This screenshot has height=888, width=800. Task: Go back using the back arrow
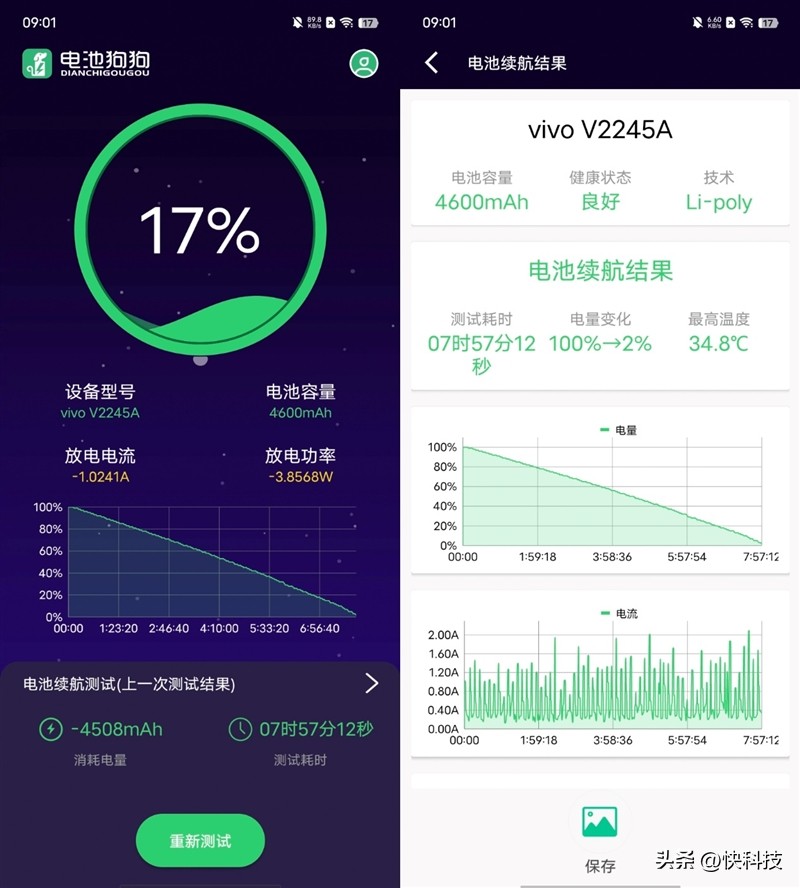tap(431, 62)
